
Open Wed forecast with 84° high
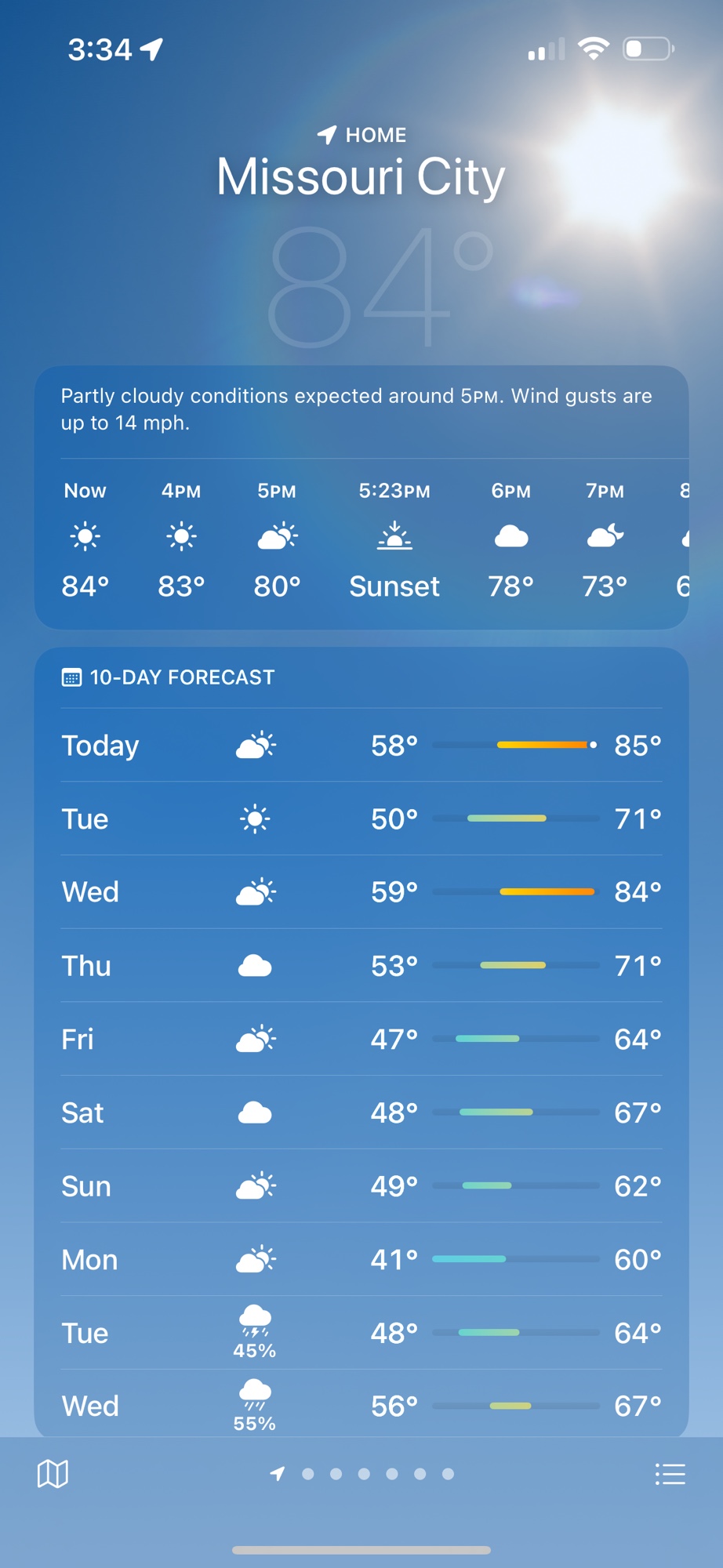(x=361, y=891)
